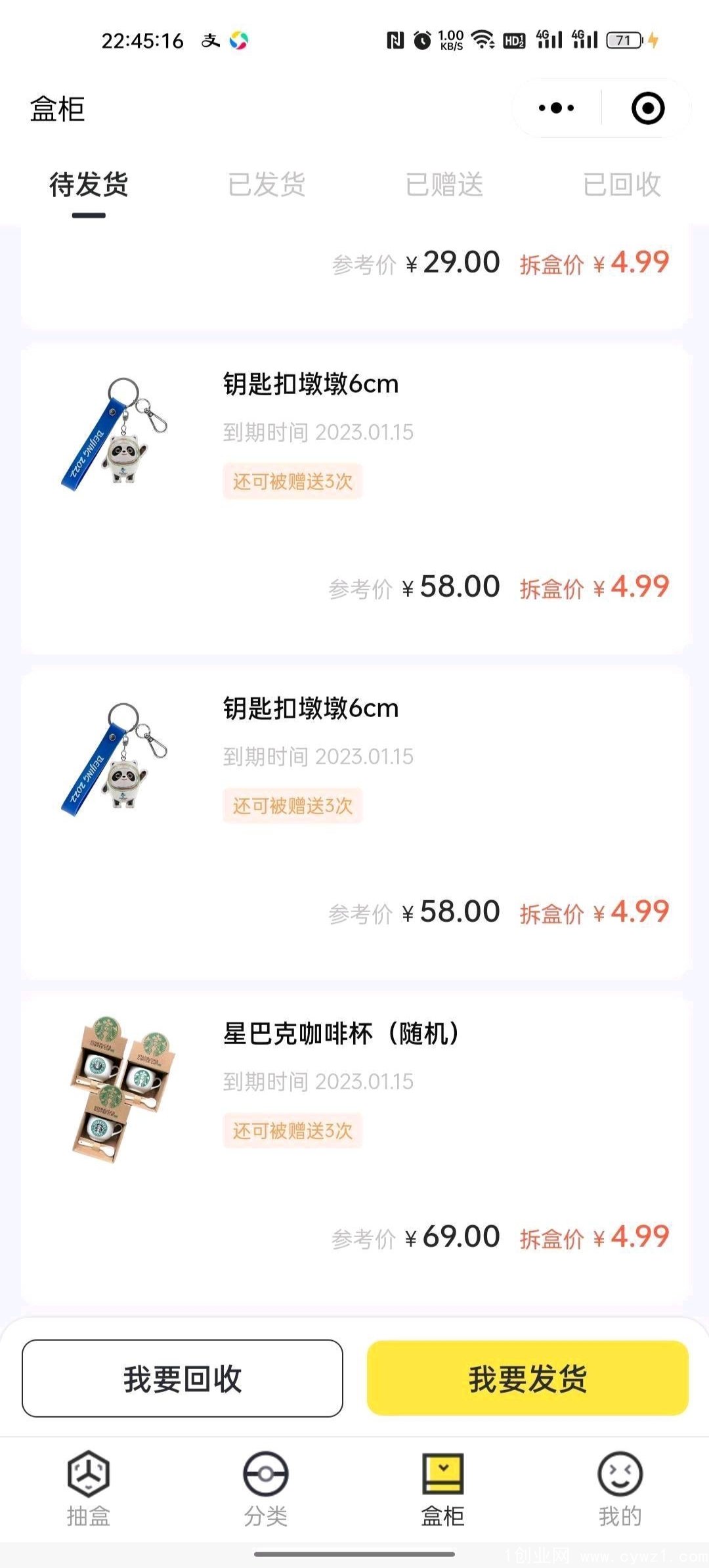This screenshot has height=1568, width=709.
Task: Switch to the 已赠送 tab
Action: click(x=444, y=185)
